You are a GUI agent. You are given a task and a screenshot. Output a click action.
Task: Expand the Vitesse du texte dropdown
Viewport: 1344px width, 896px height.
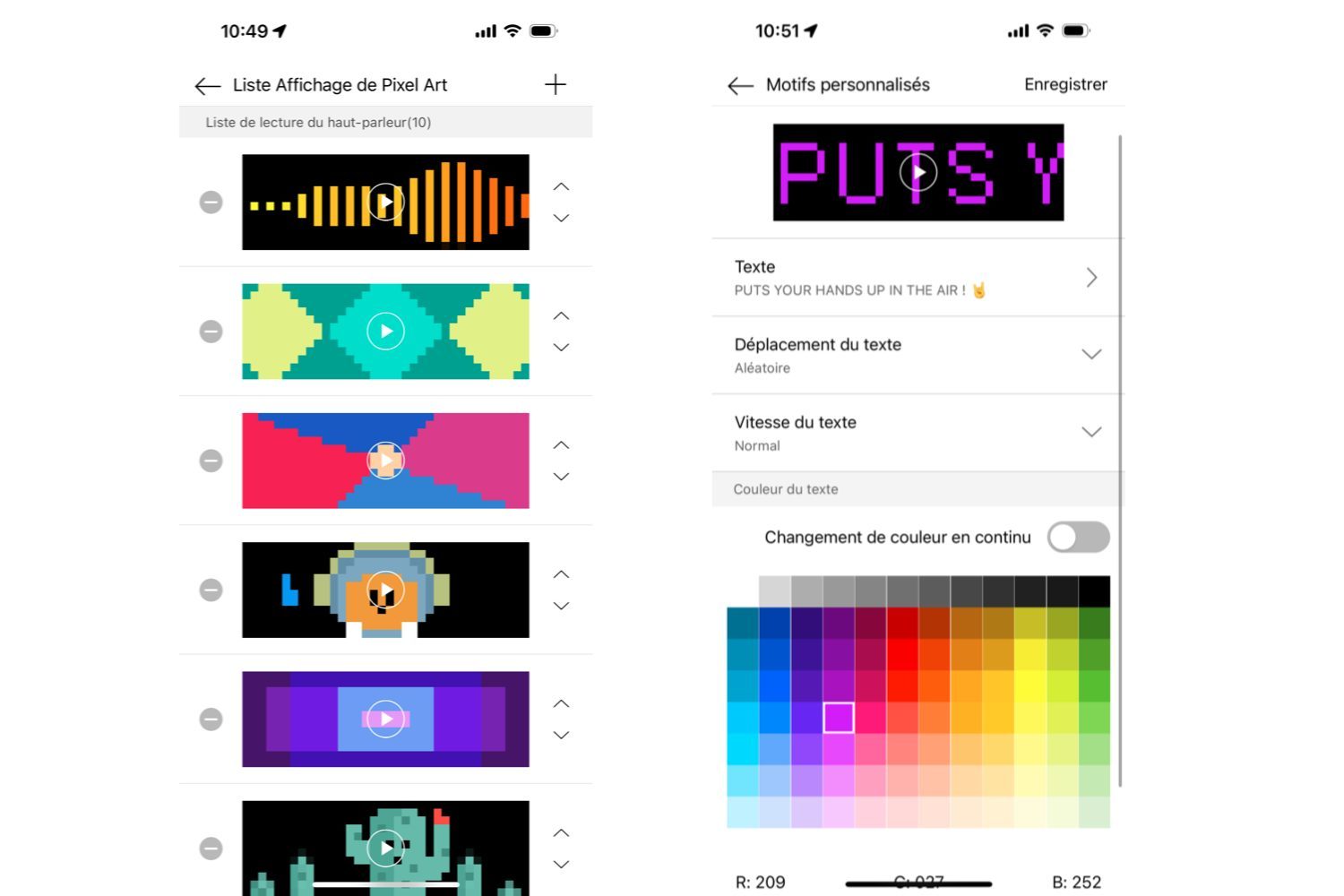click(x=1090, y=432)
